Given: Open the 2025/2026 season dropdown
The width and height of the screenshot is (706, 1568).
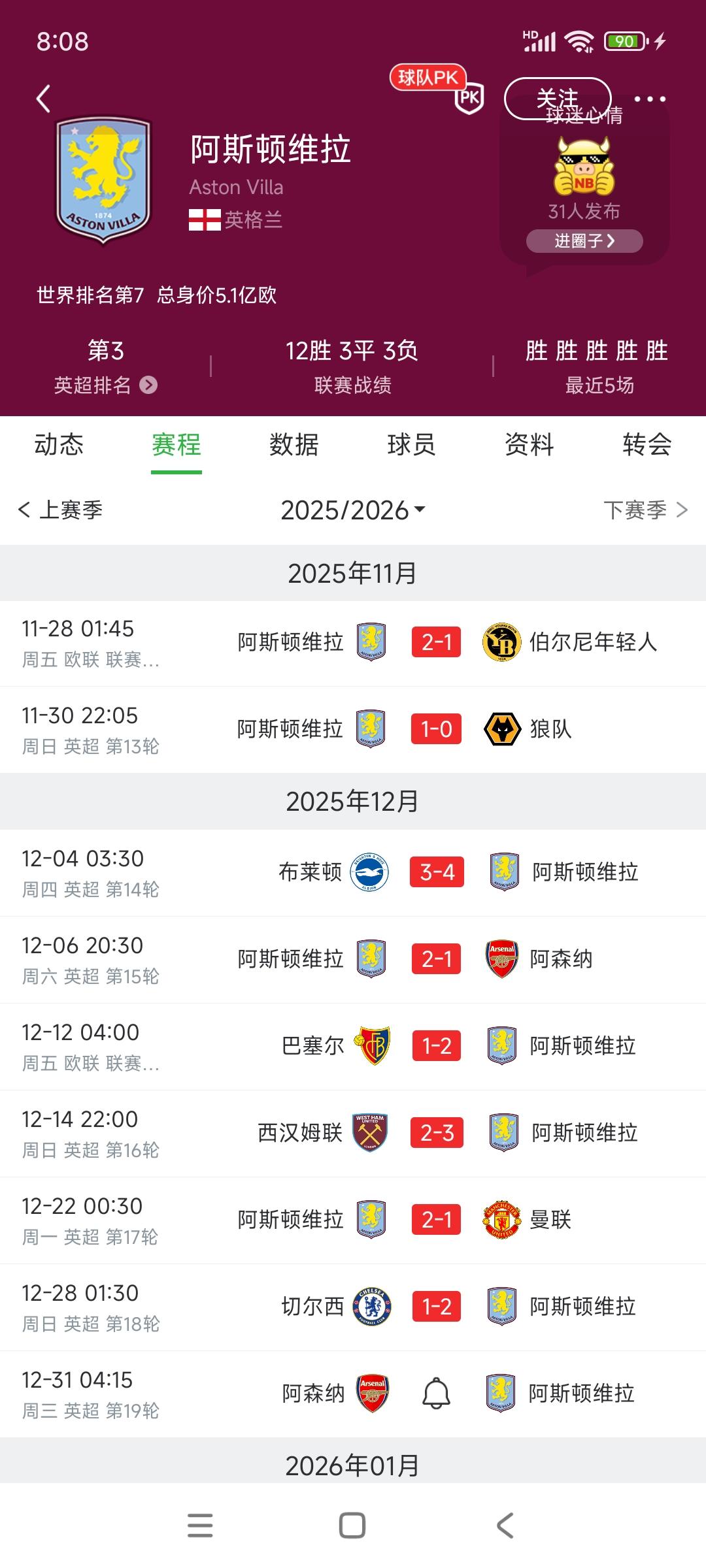Looking at the screenshot, I should click(x=353, y=512).
